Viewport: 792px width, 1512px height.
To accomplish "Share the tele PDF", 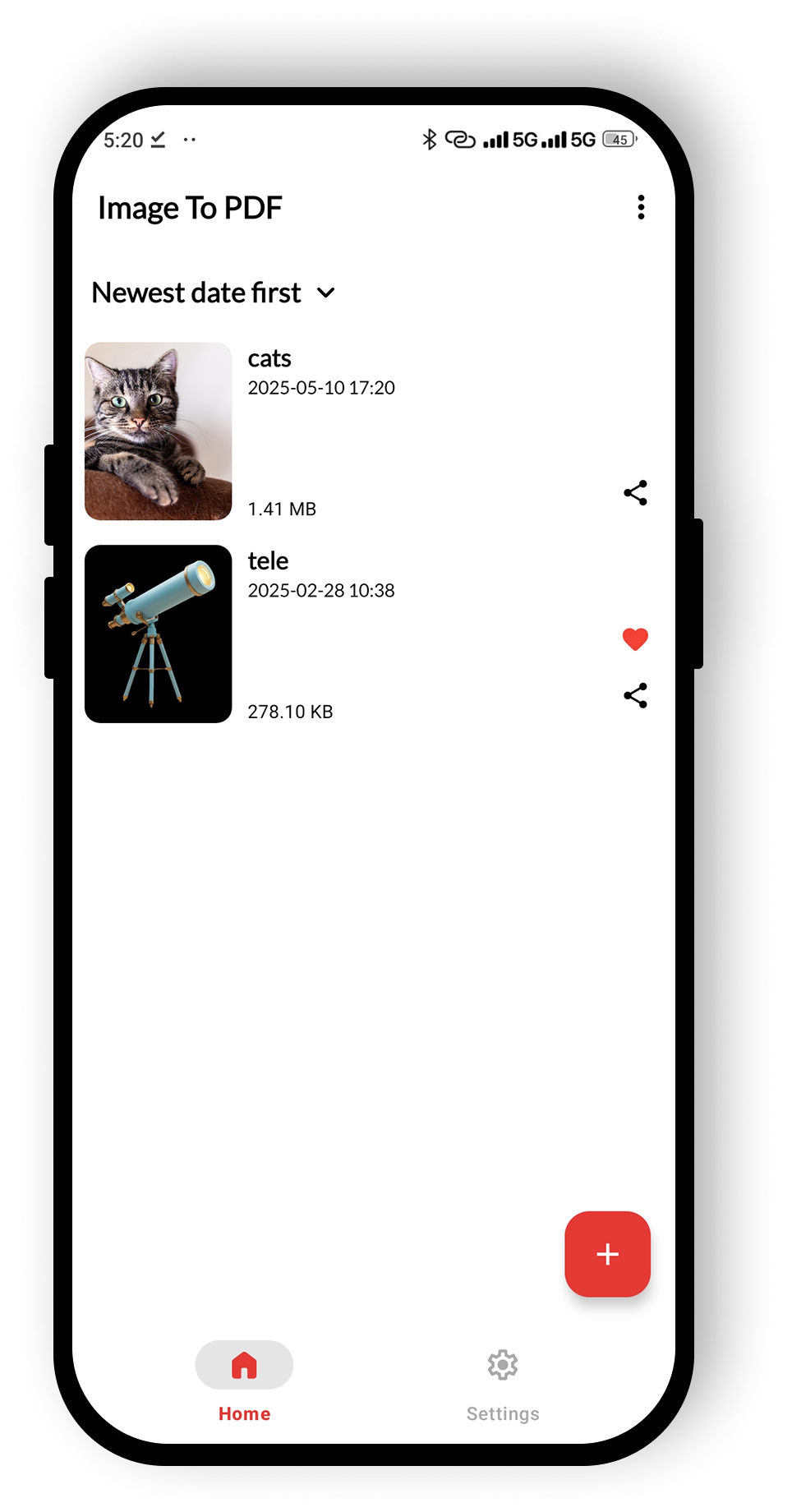I will tap(635, 696).
